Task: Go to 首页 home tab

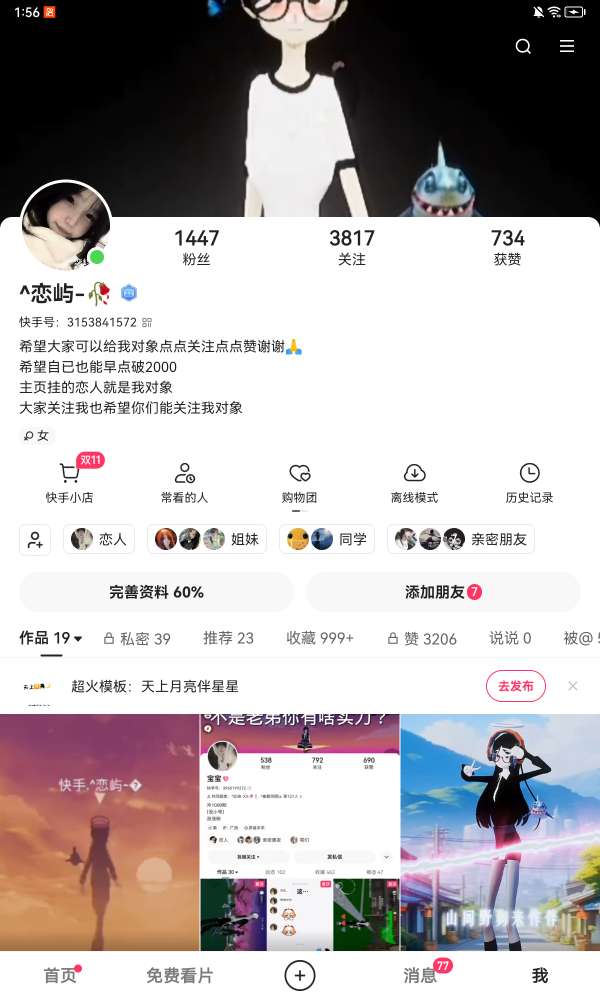Action: point(61,975)
